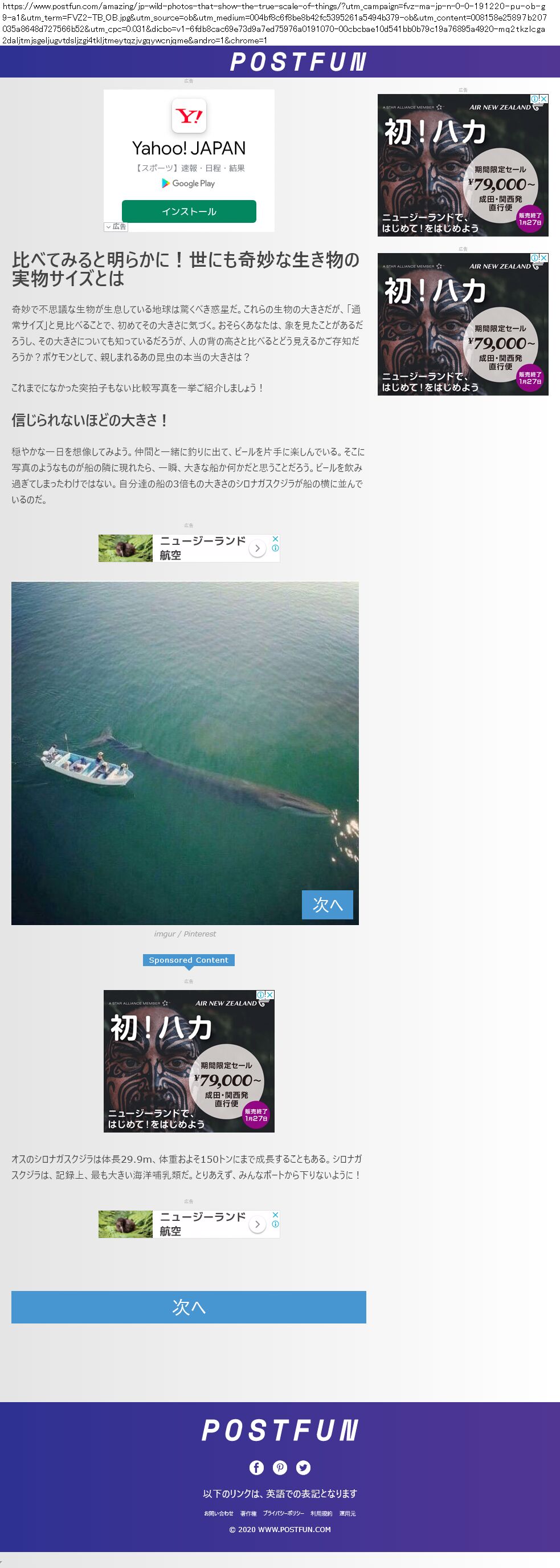The height and width of the screenshot is (1568, 560).
Task: Open the POSTFUN Twitter page
Action: click(x=303, y=1468)
